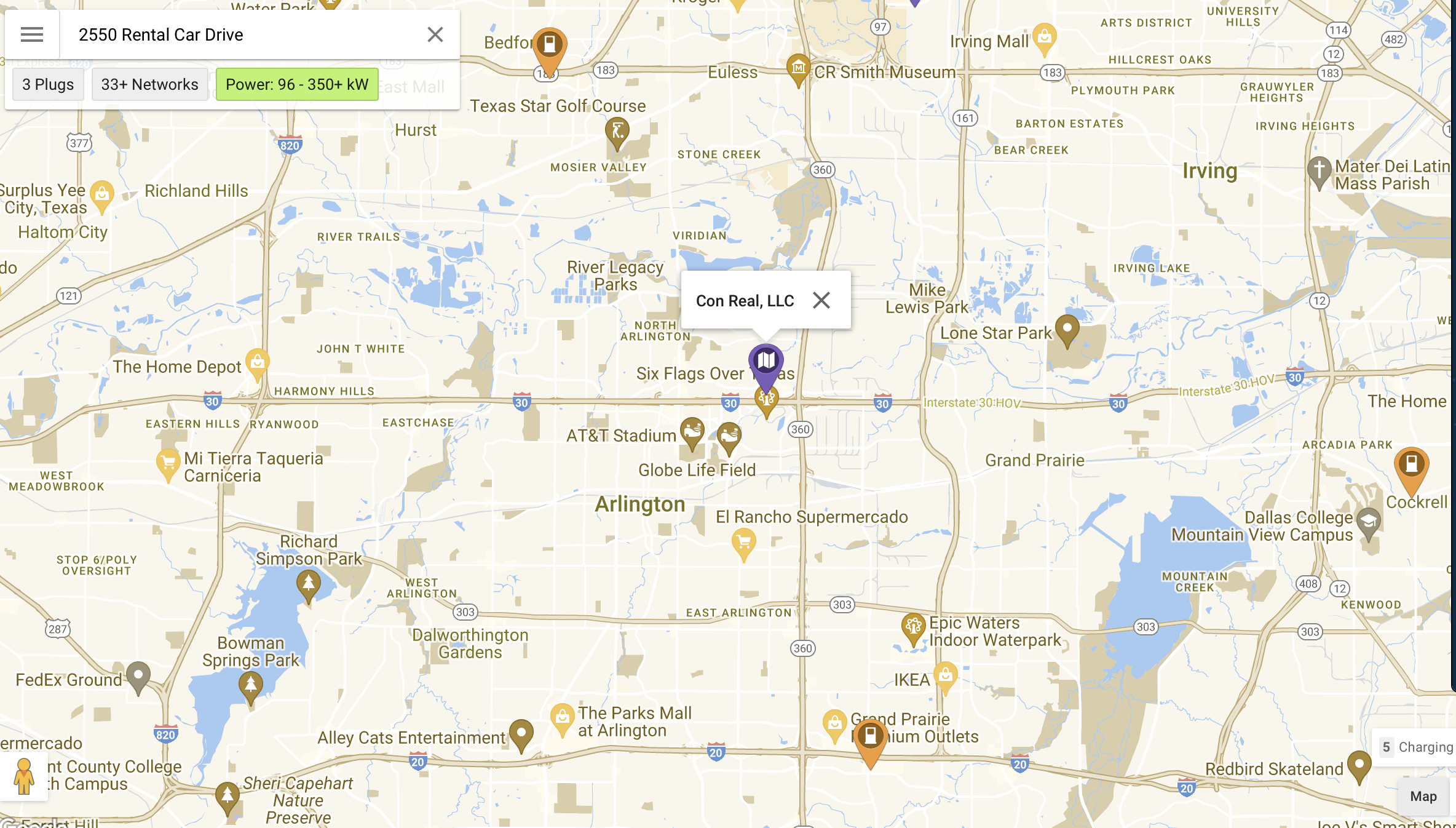Screen dimensions: 1456x828
Task: Select the orange charger pin near Bedford
Action: (549, 50)
